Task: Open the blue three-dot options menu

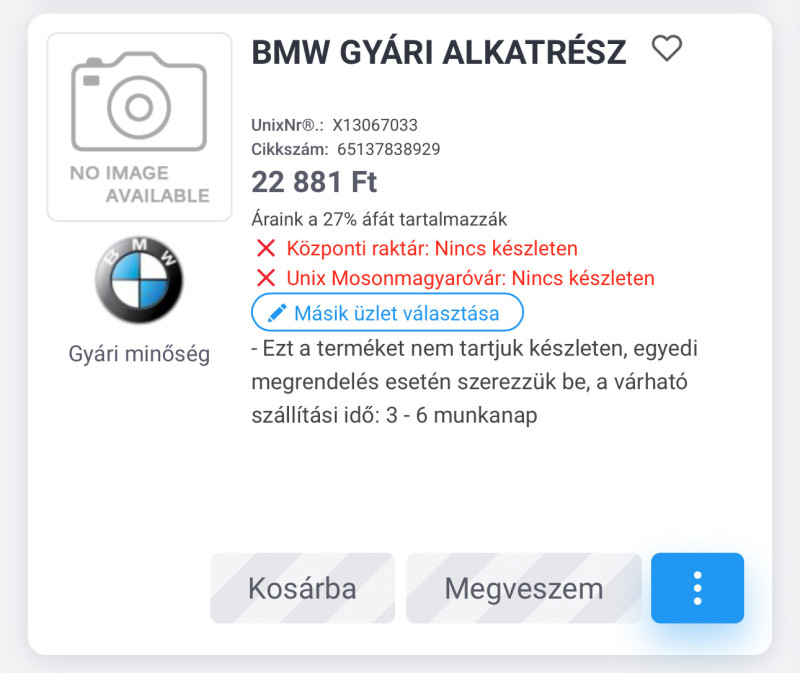Action: coord(697,588)
